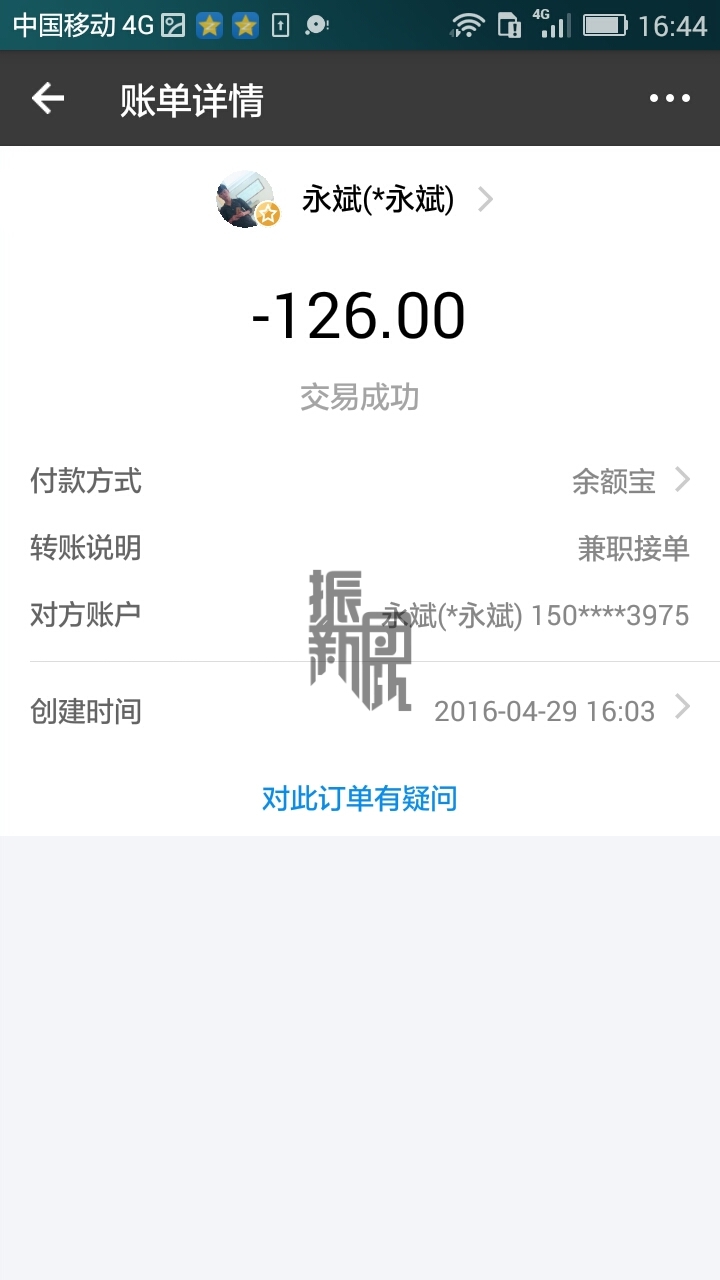The height and width of the screenshot is (1280, 720).
Task: Tap the starred notification icon in status bar
Action: pos(208,24)
